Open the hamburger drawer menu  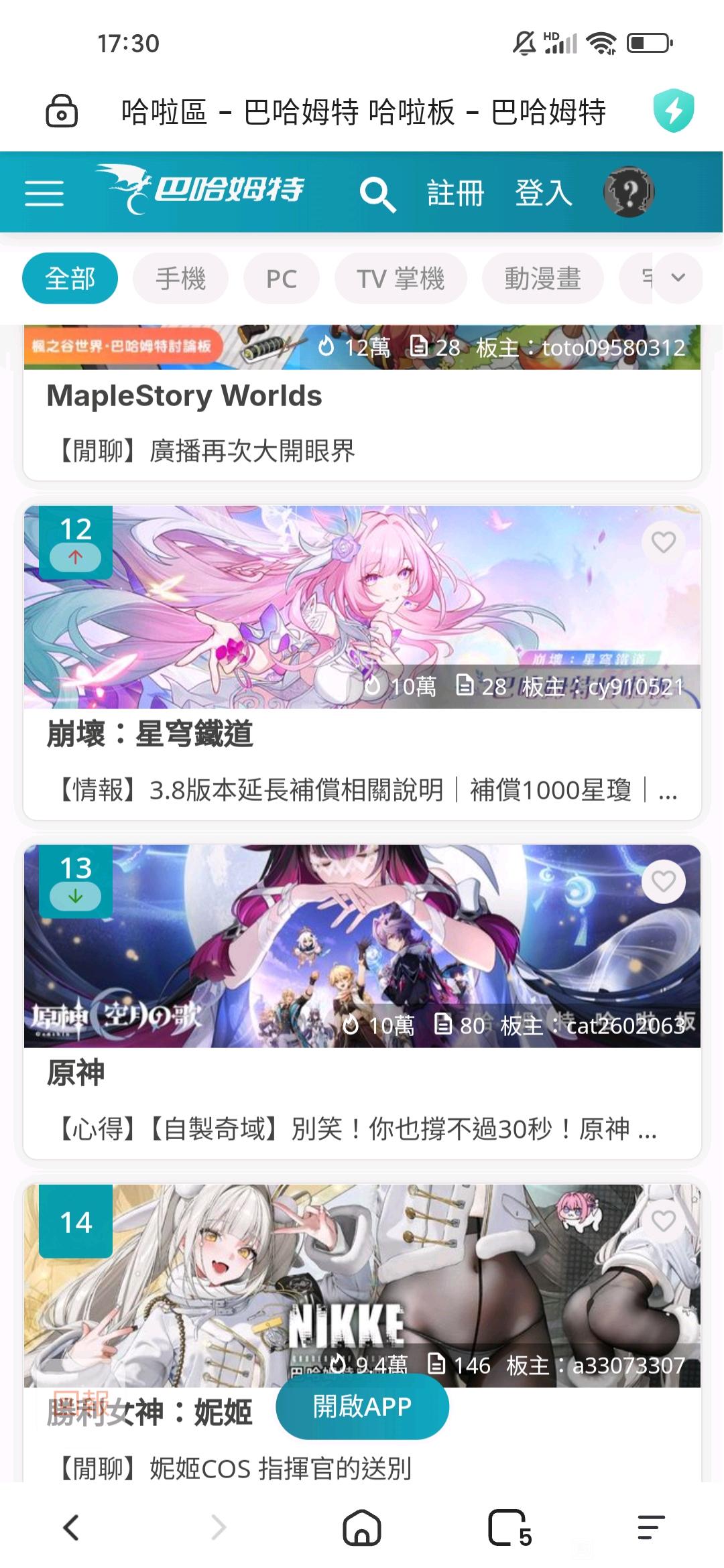(x=44, y=193)
